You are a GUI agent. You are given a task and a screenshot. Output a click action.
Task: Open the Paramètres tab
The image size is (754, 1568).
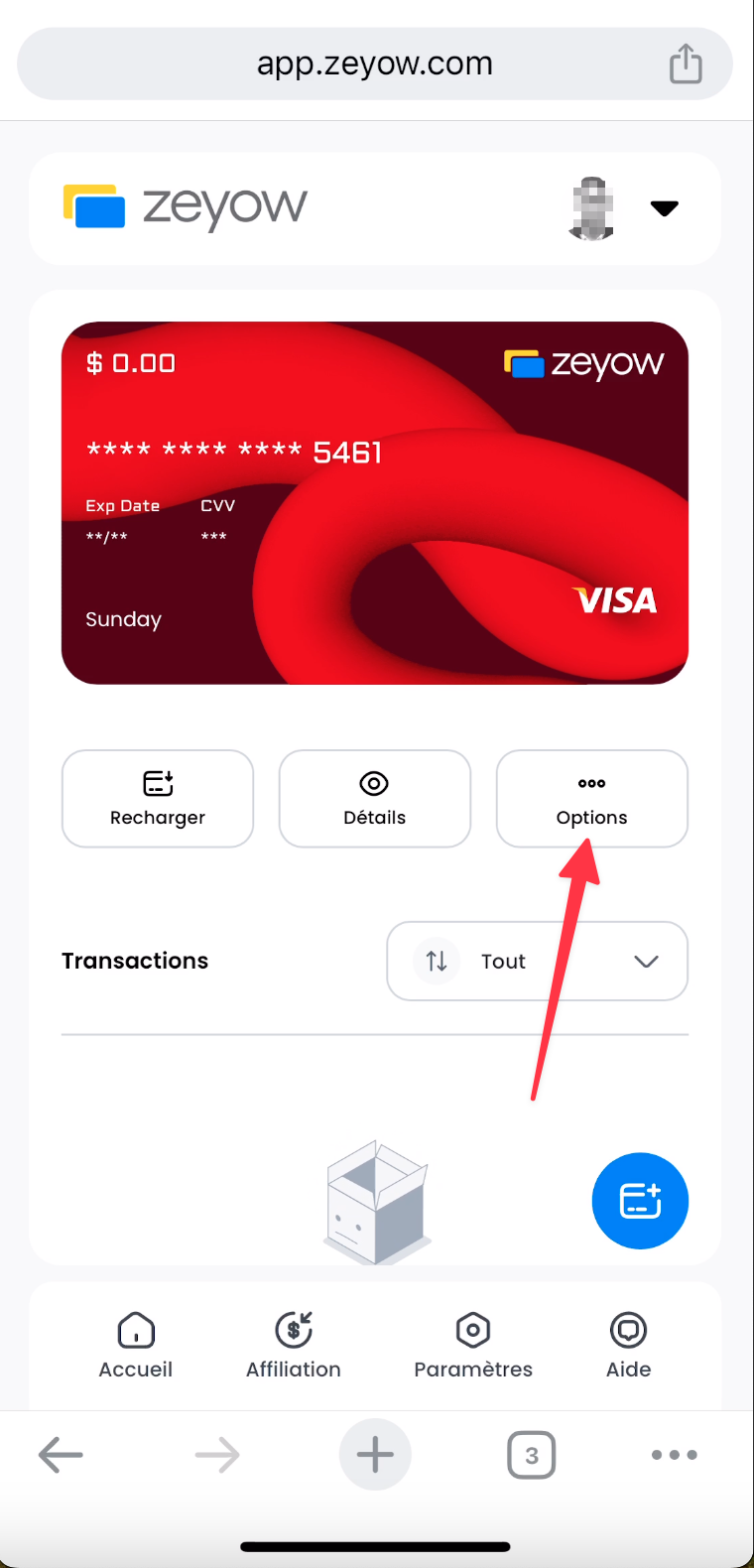tap(473, 1345)
